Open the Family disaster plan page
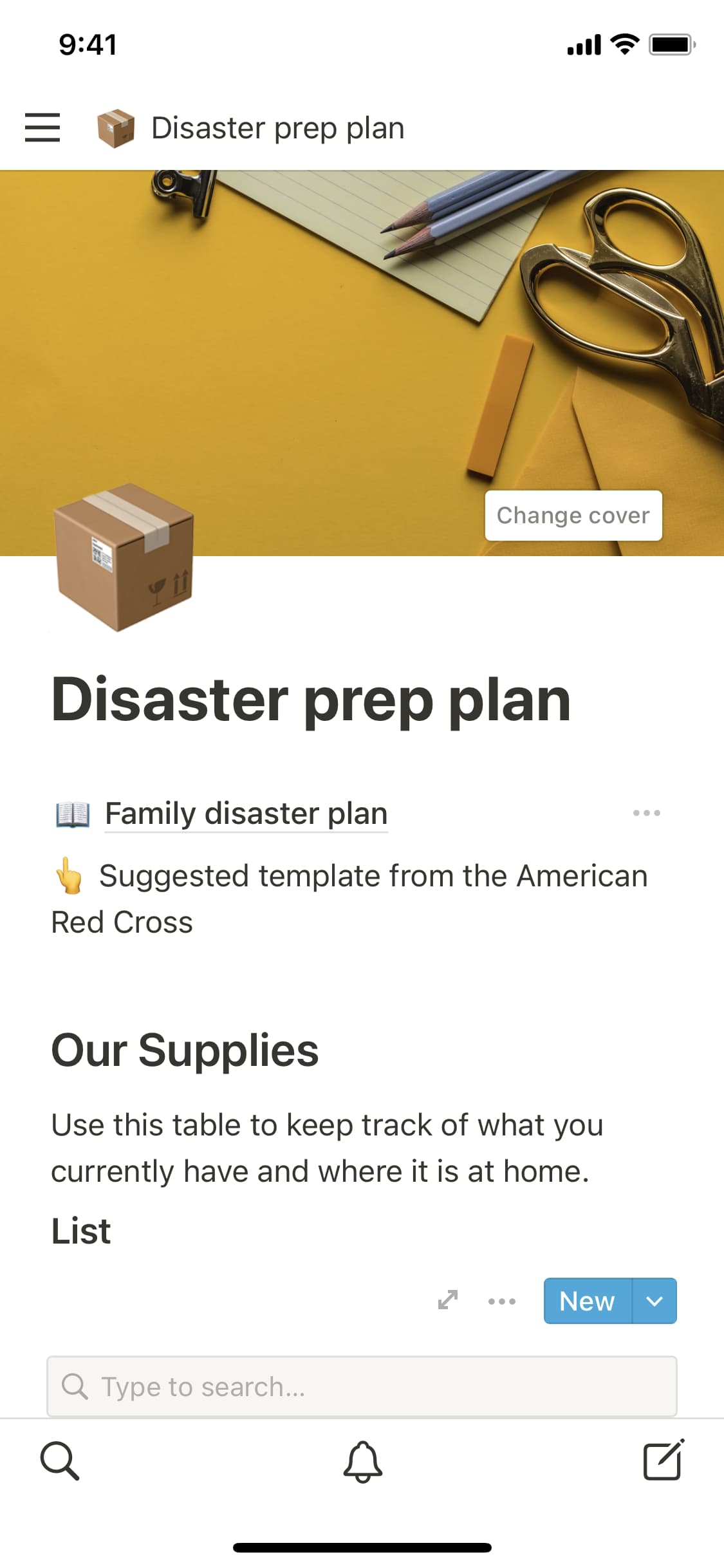 pos(246,814)
